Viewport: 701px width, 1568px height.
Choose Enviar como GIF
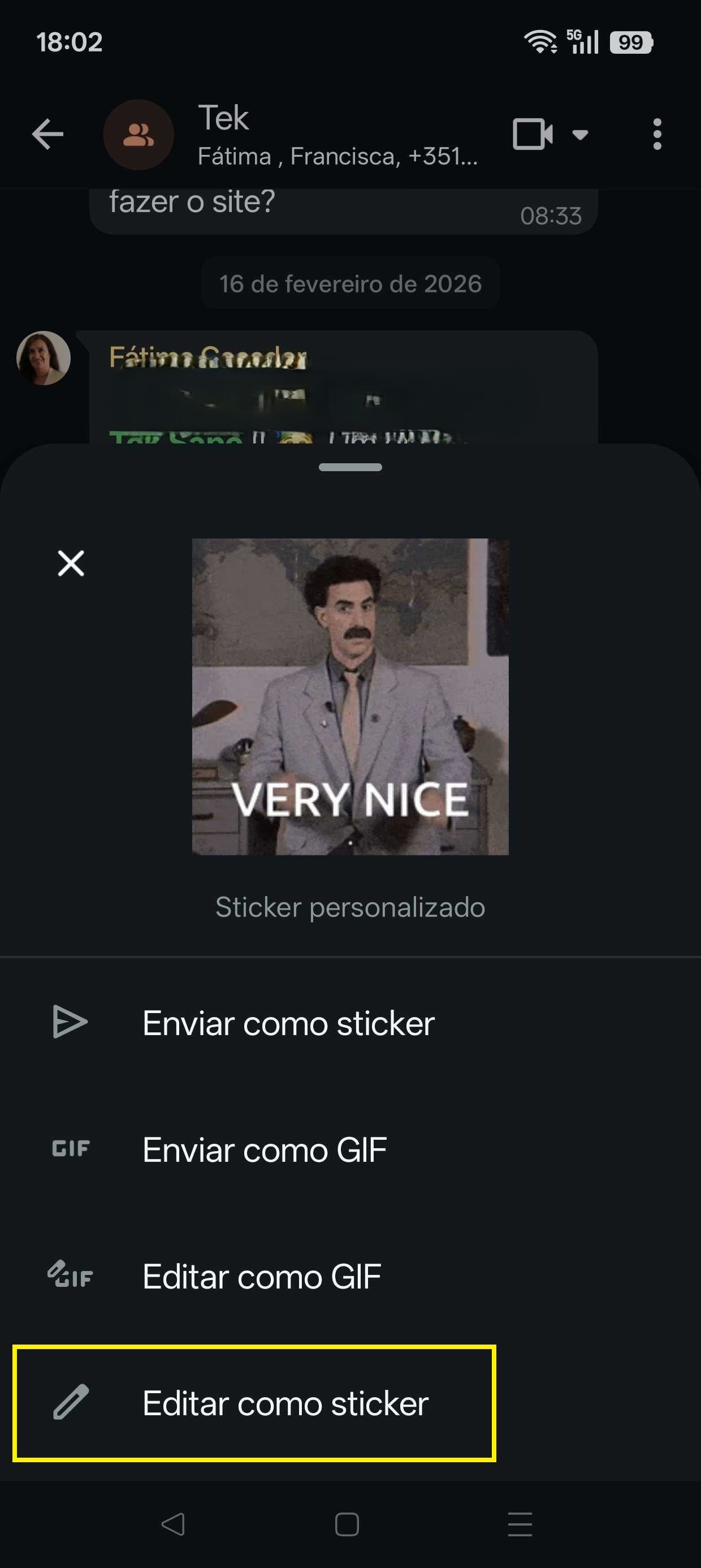point(265,1150)
